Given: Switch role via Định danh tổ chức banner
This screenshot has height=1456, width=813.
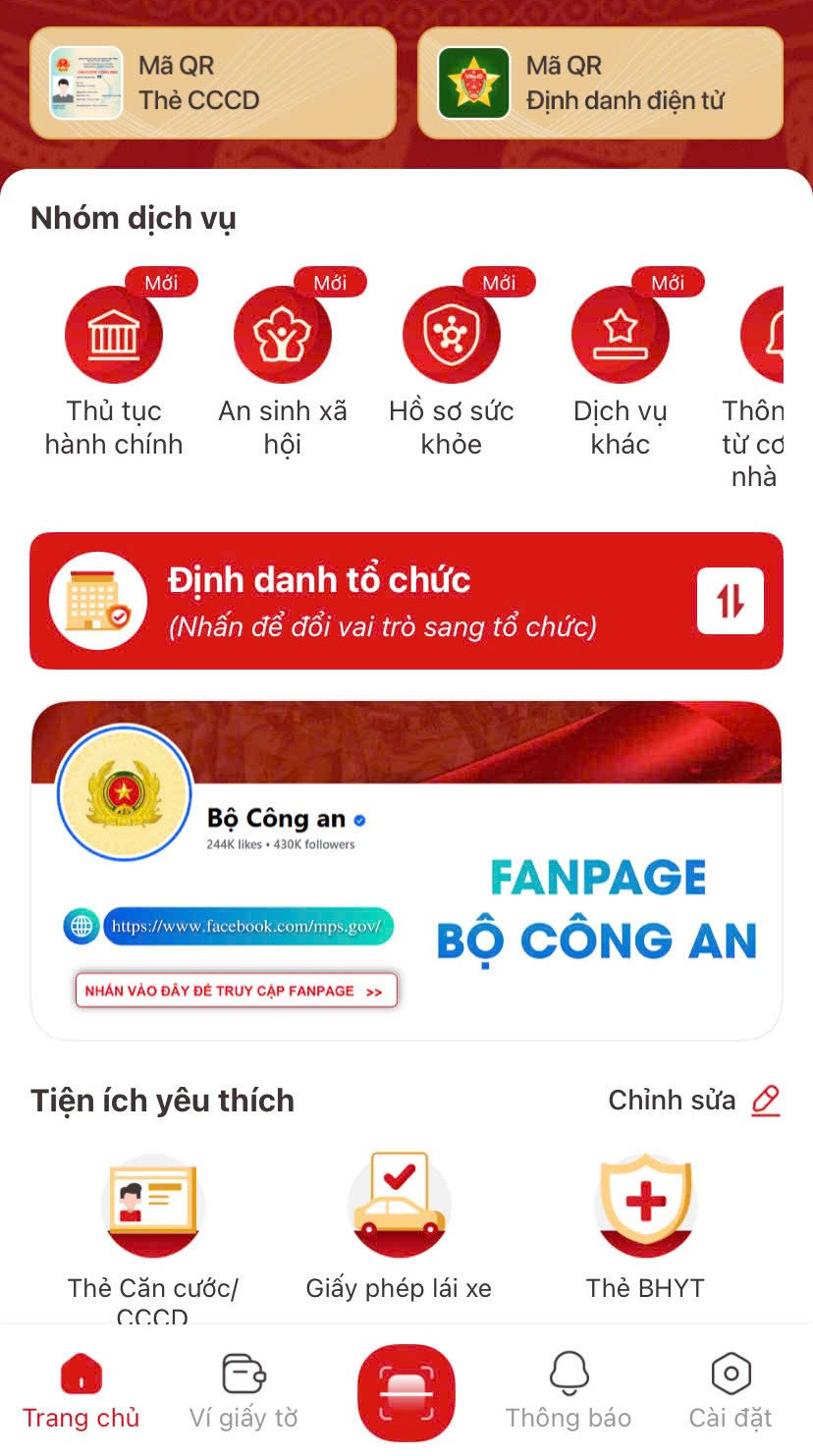Looking at the screenshot, I should (x=406, y=601).
